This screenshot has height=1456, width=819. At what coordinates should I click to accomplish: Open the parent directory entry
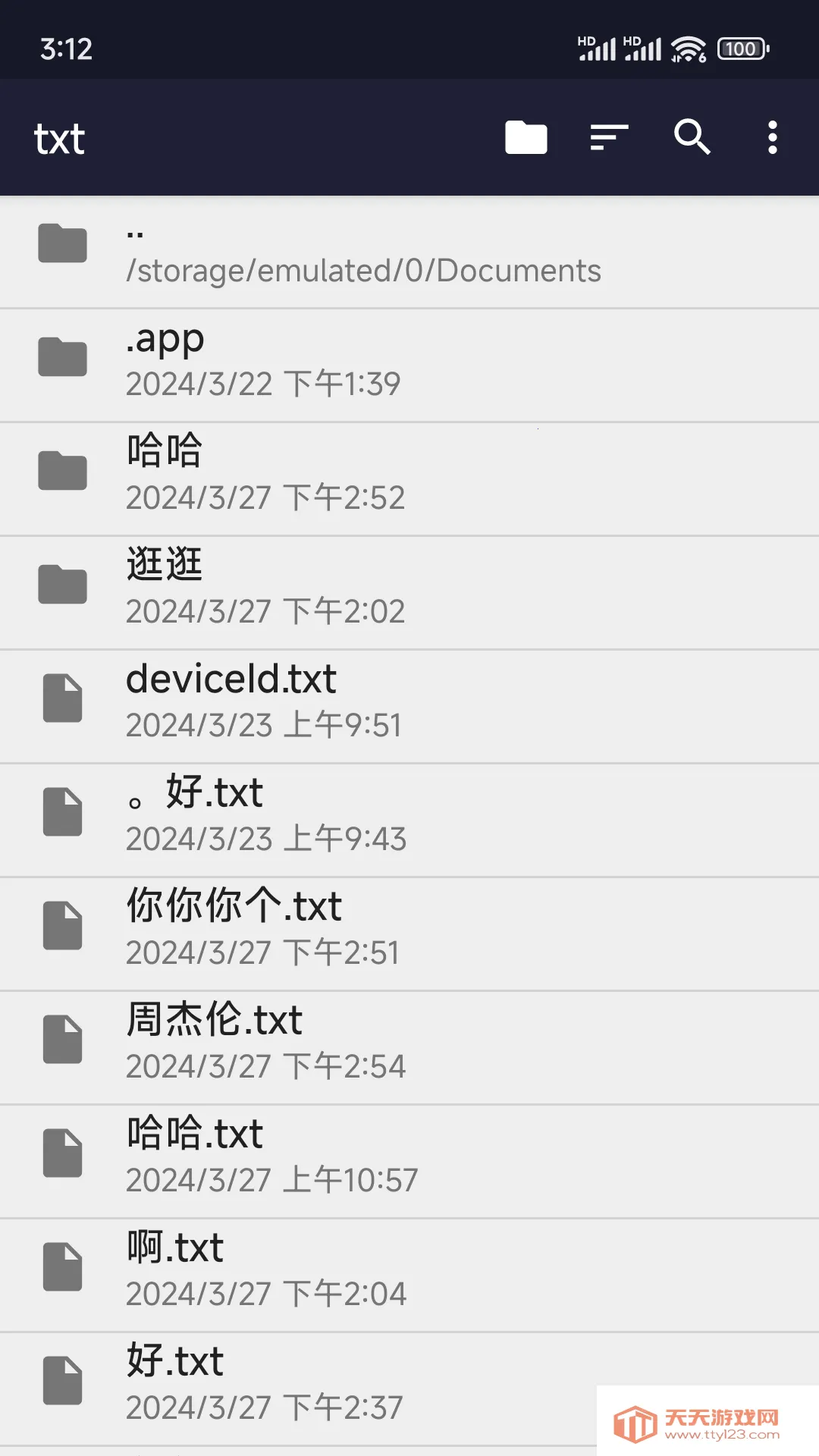click(364, 250)
